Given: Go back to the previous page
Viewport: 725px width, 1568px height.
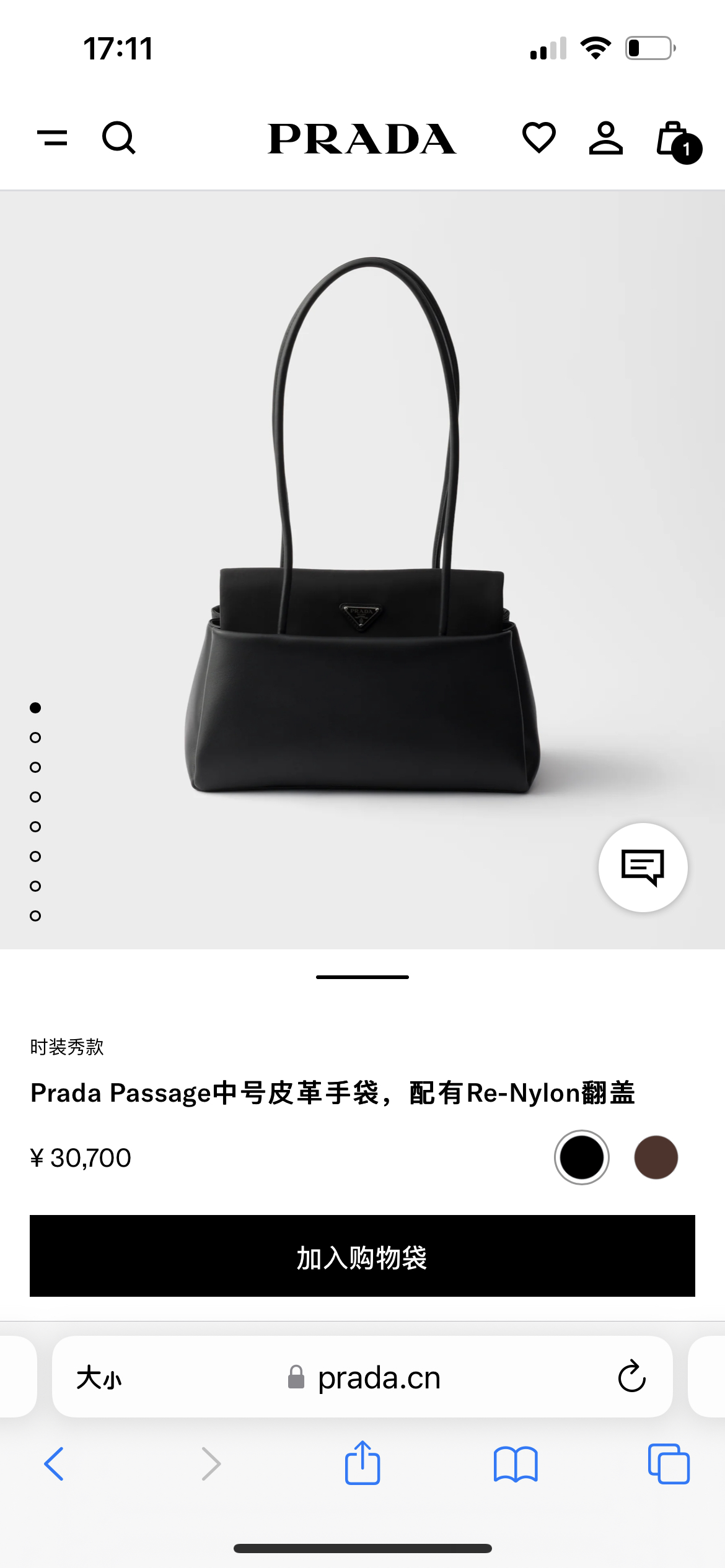Looking at the screenshot, I should click(54, 1464).
